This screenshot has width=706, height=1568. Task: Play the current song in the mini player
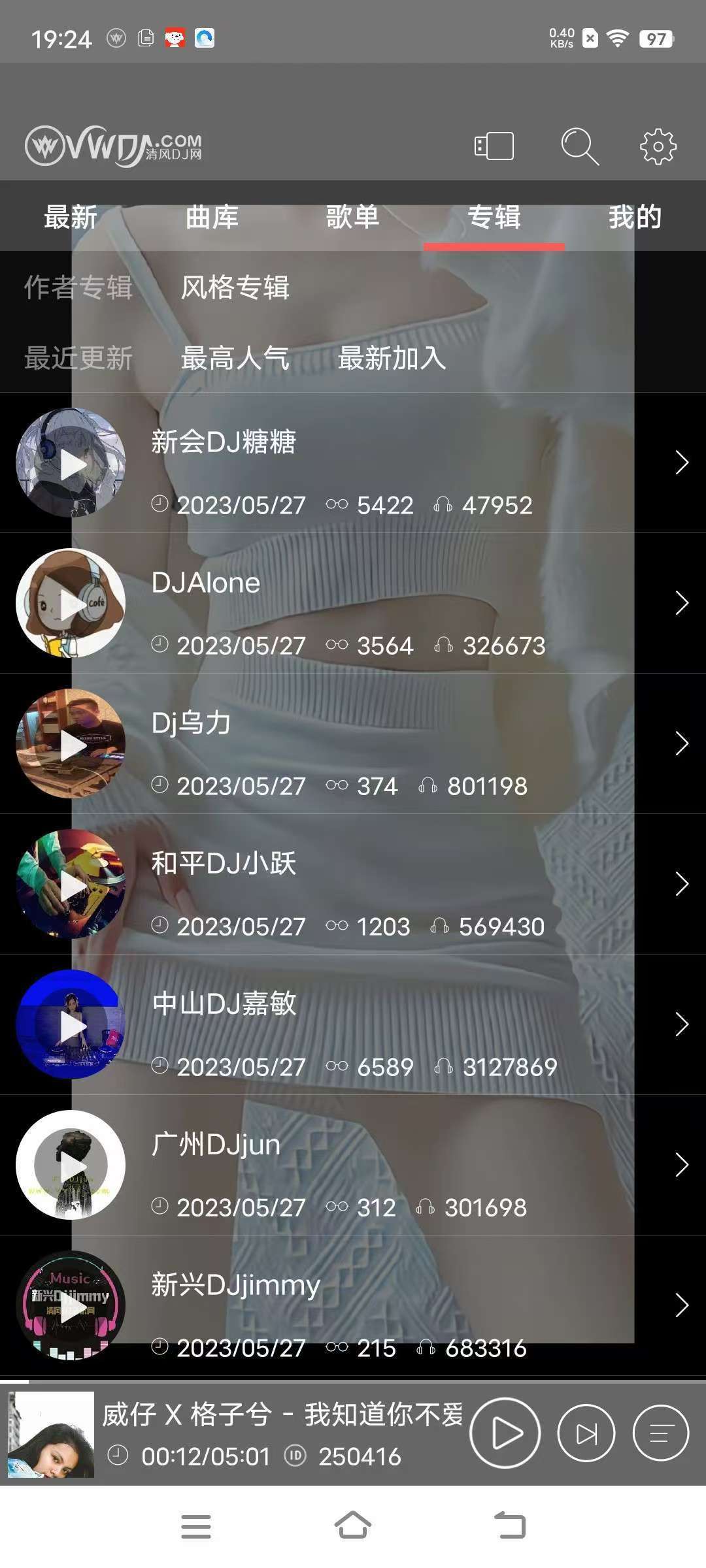coord(505,1433)
